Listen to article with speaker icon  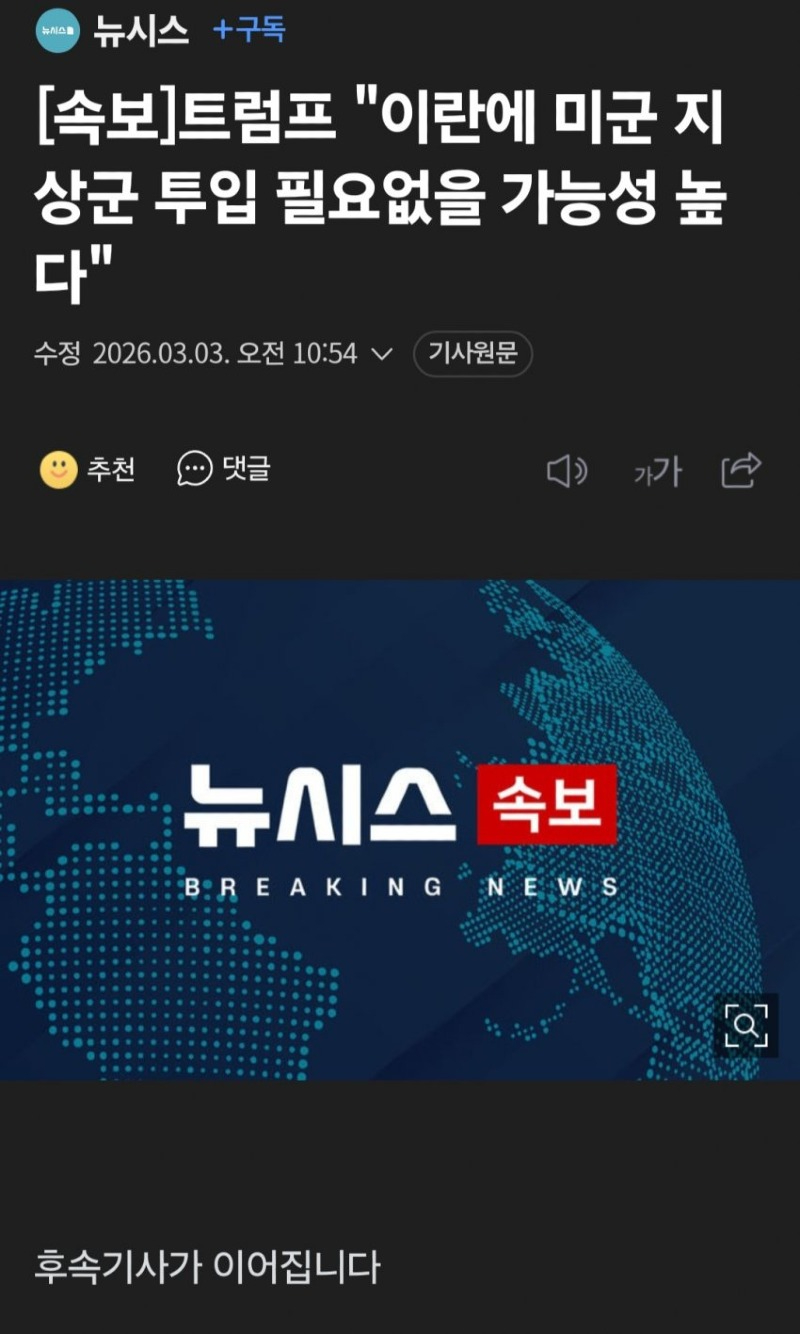tap(566, 471)
